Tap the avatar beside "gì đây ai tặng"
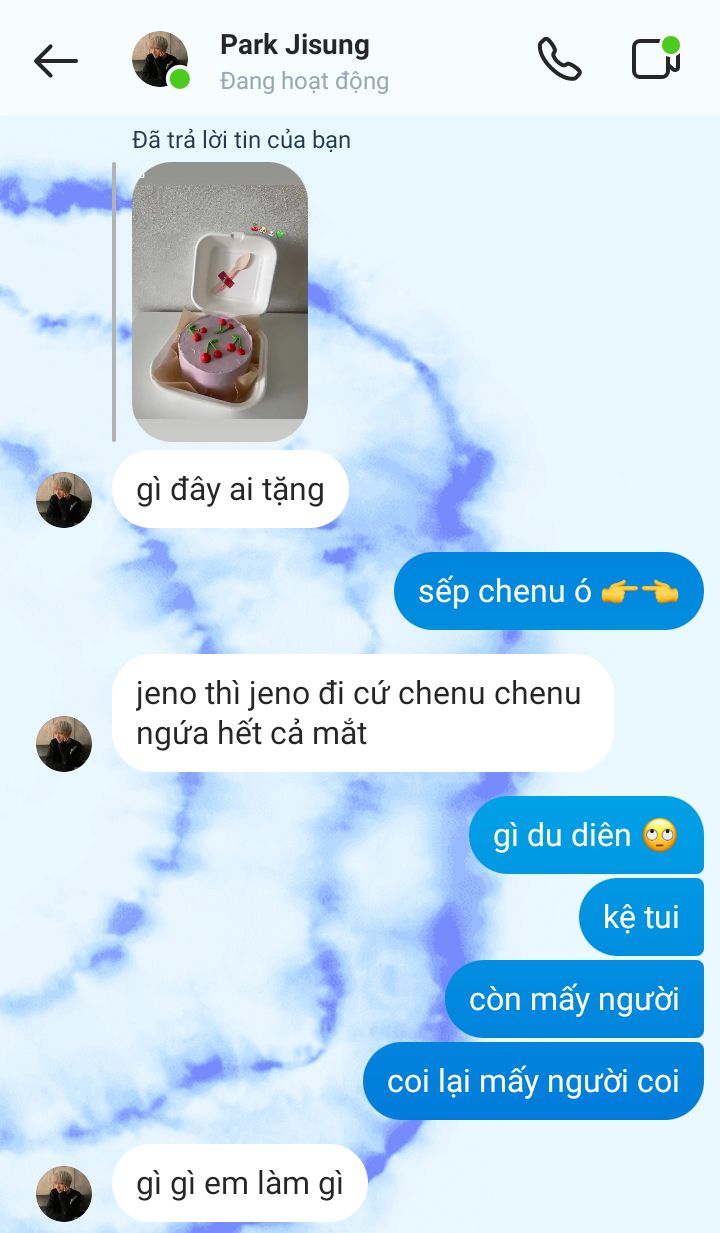 pos(64,500)
